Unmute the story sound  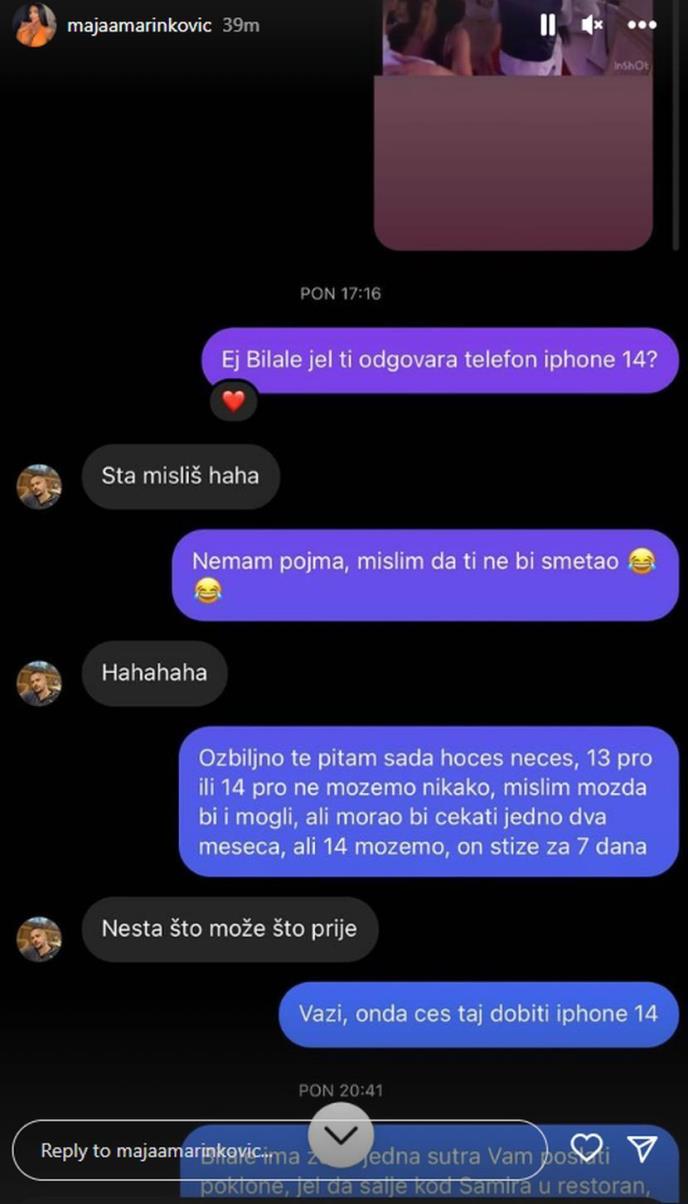pos(592,25)
